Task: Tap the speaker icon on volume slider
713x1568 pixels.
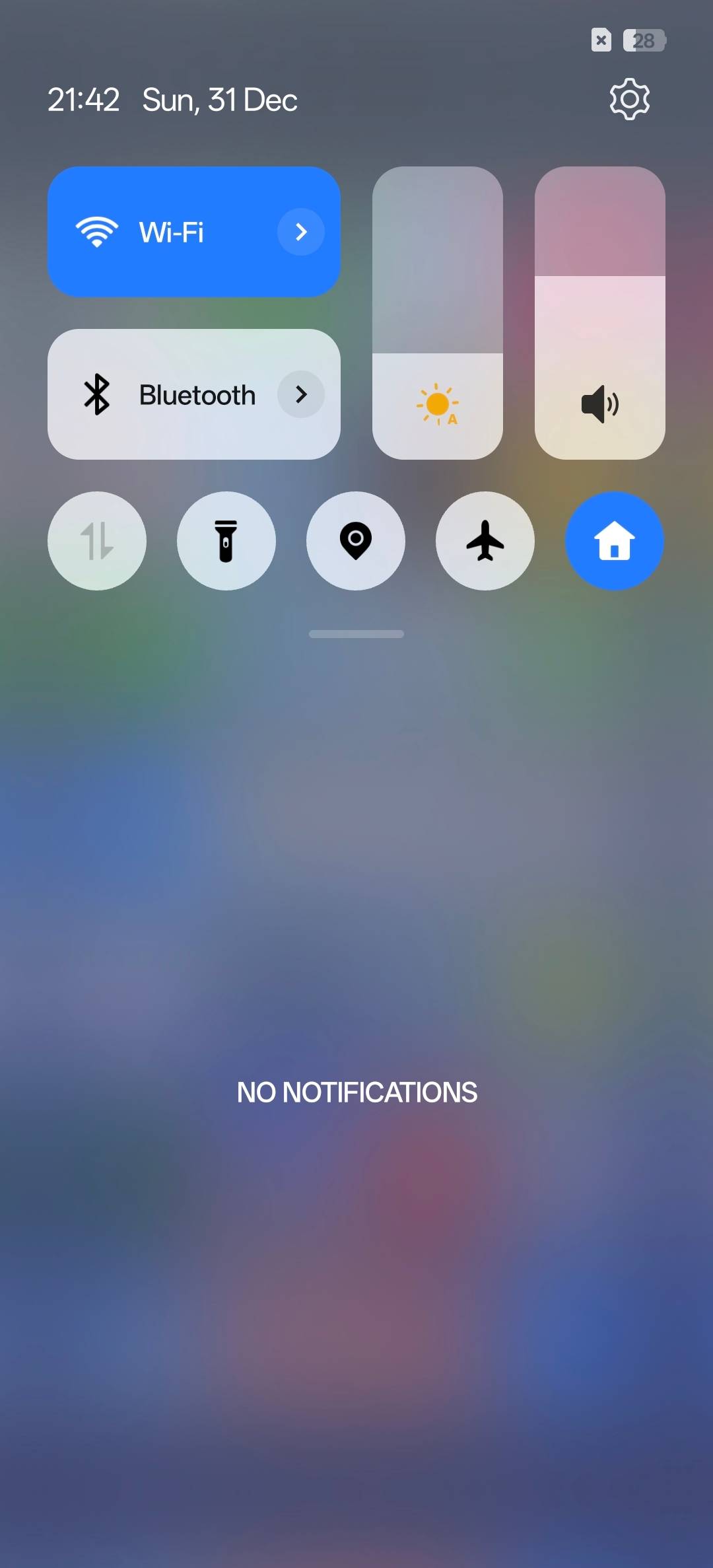Action: 598,404
